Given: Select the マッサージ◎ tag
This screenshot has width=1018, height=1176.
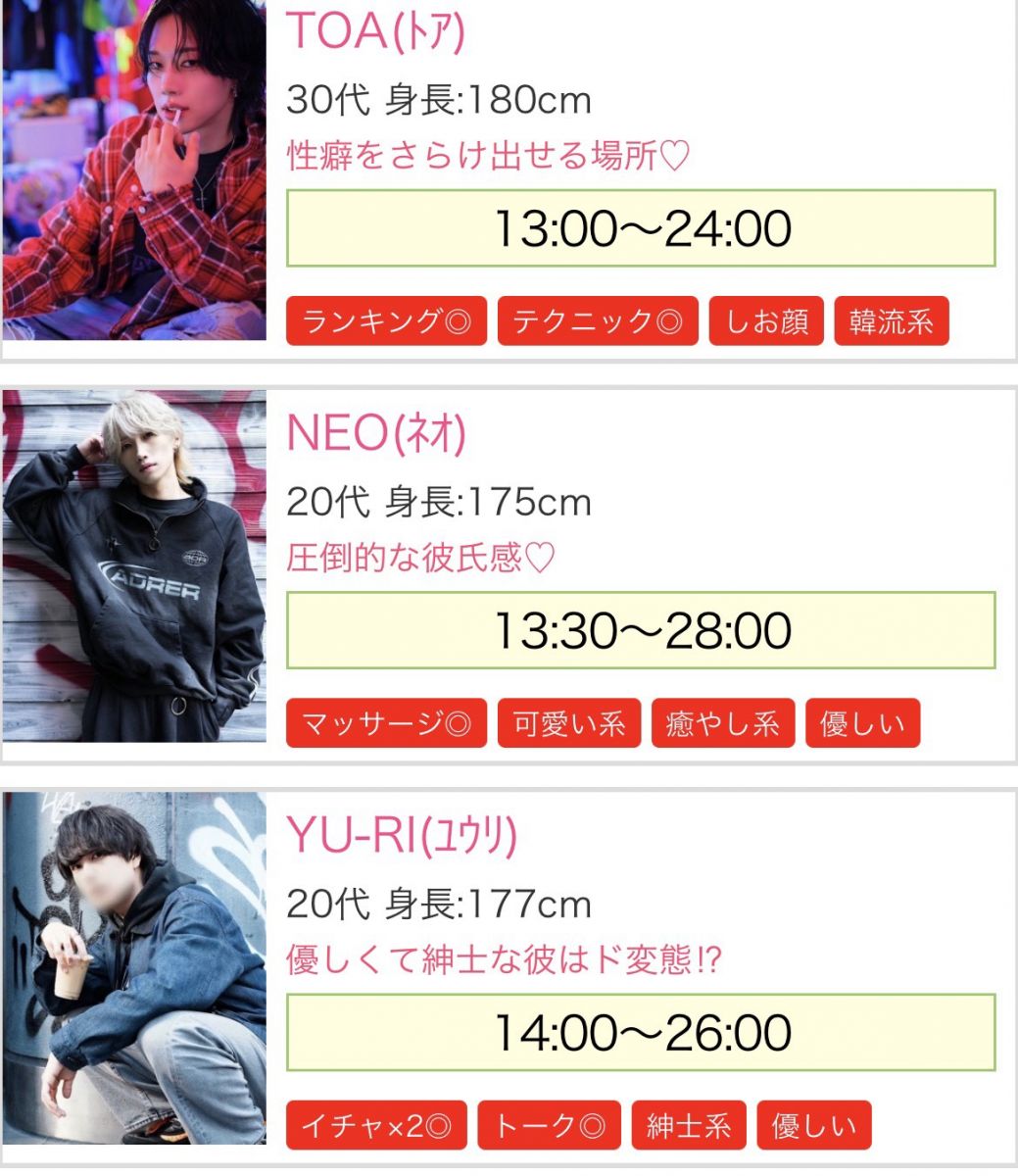Looking at the screenshot, I should (386, 723).
